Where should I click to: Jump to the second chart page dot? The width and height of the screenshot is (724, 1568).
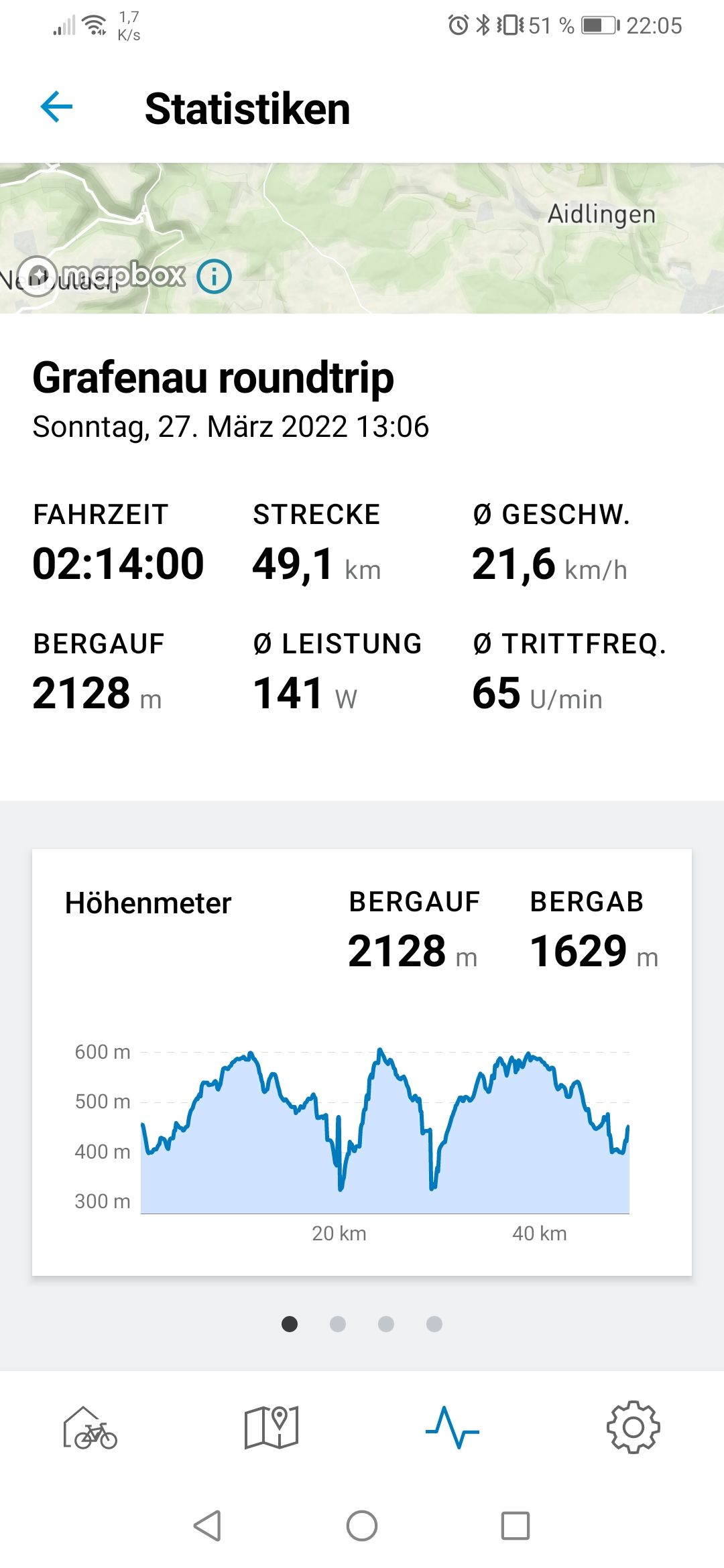point(338,1324)
